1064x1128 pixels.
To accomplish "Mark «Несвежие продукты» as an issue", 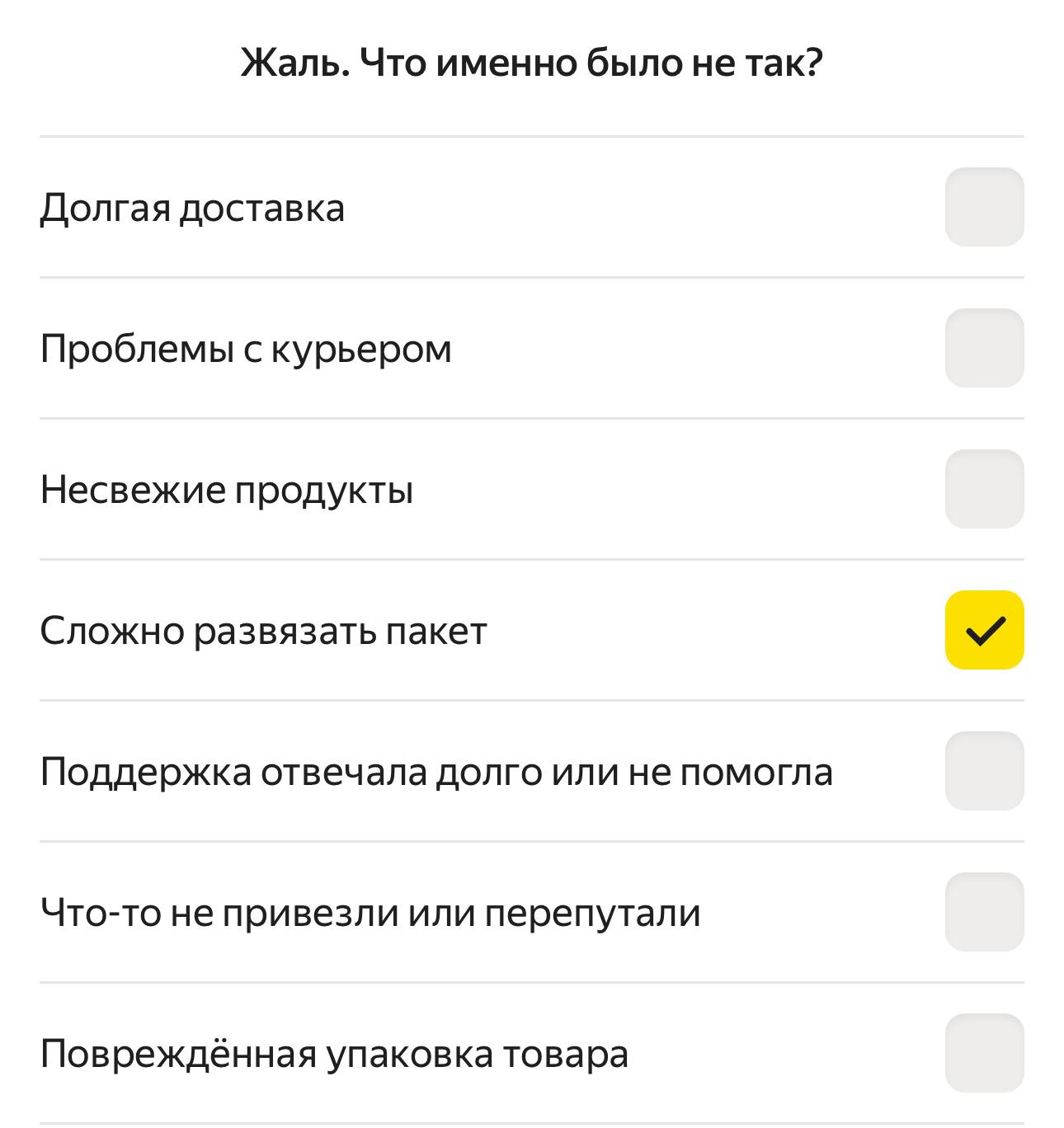I will pyautogui.click(x=984, y=489).
